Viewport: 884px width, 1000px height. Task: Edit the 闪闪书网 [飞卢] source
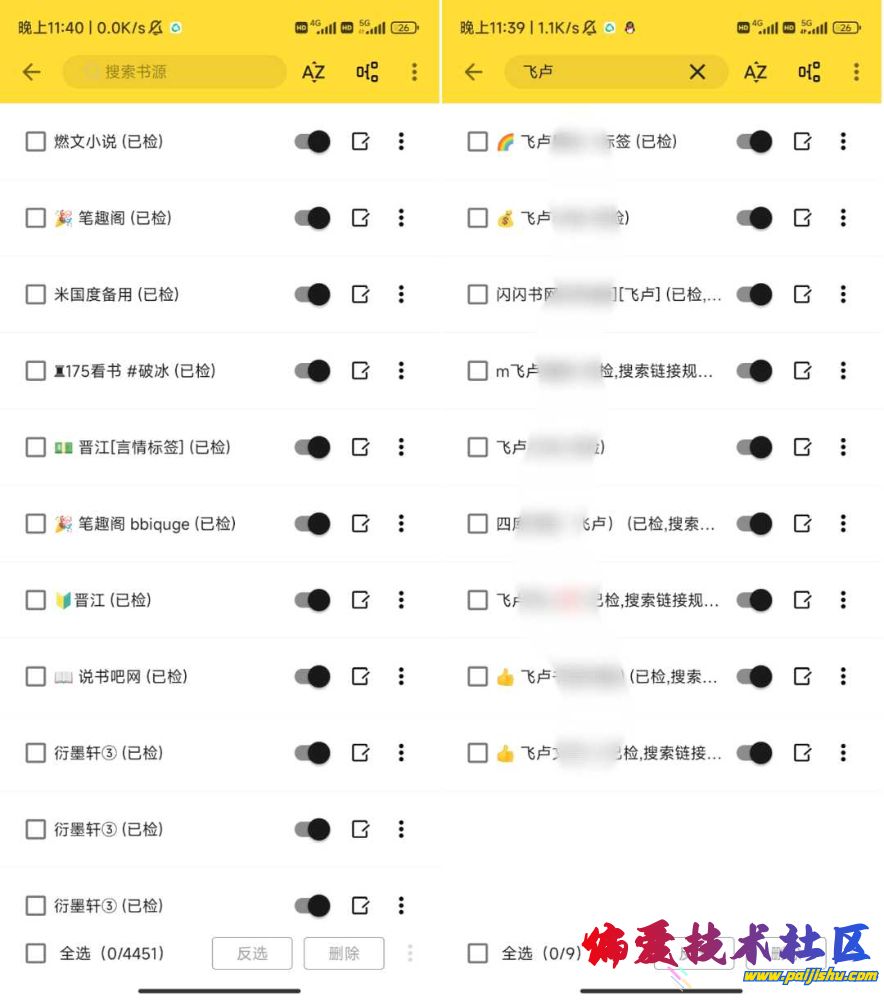(x=803, y=294)
